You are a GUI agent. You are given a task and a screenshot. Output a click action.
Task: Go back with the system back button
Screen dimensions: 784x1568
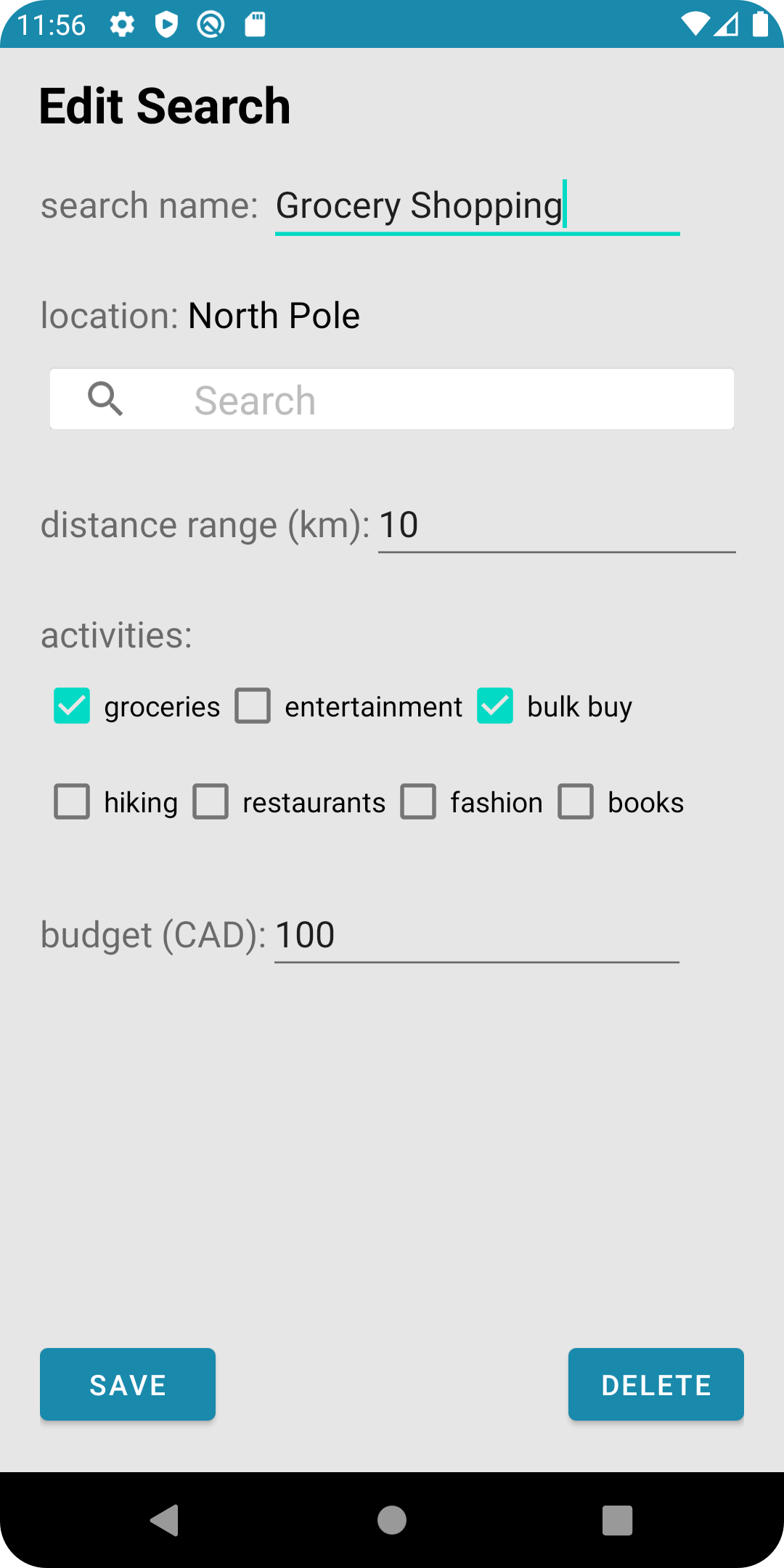click(165, 1520)
